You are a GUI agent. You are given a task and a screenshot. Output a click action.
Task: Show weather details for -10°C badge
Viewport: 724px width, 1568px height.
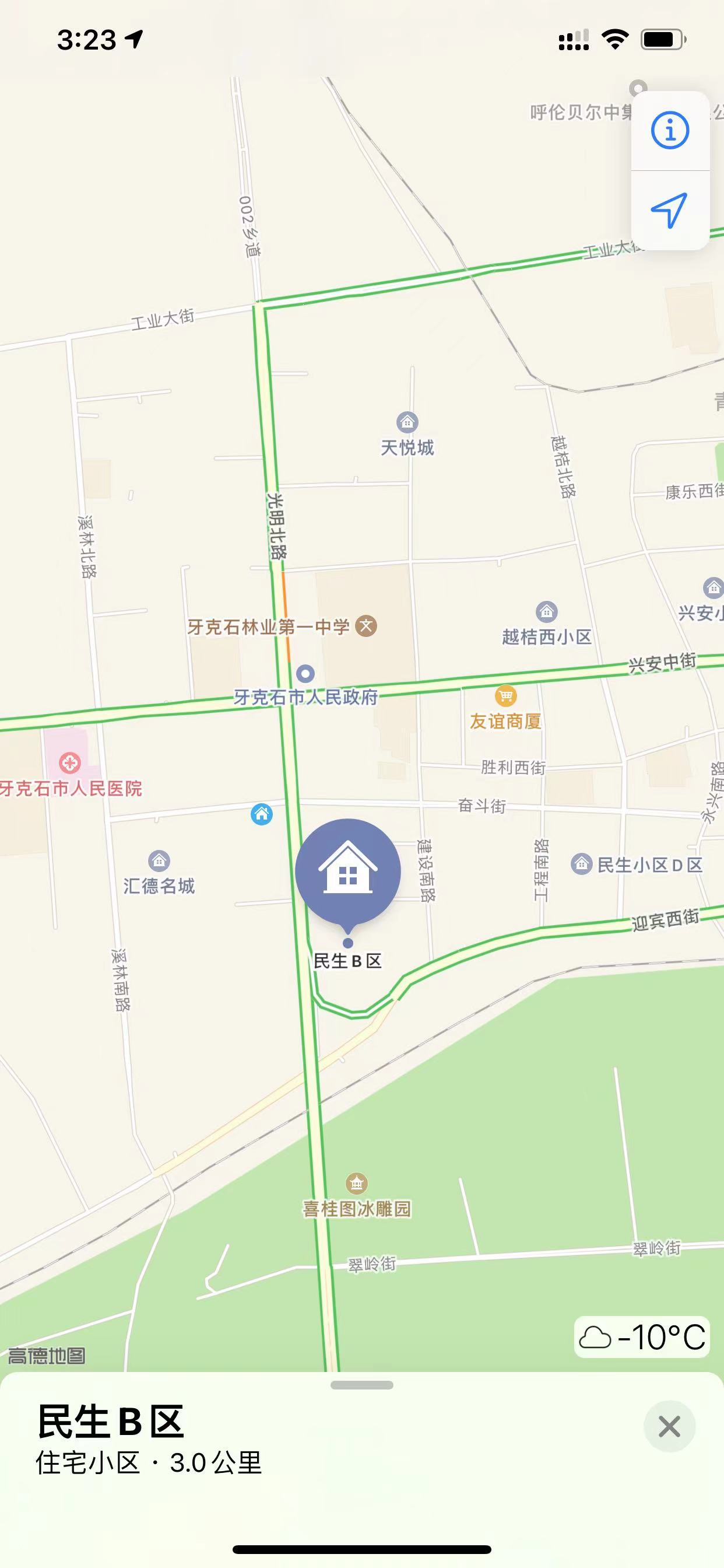[642, 1338]
